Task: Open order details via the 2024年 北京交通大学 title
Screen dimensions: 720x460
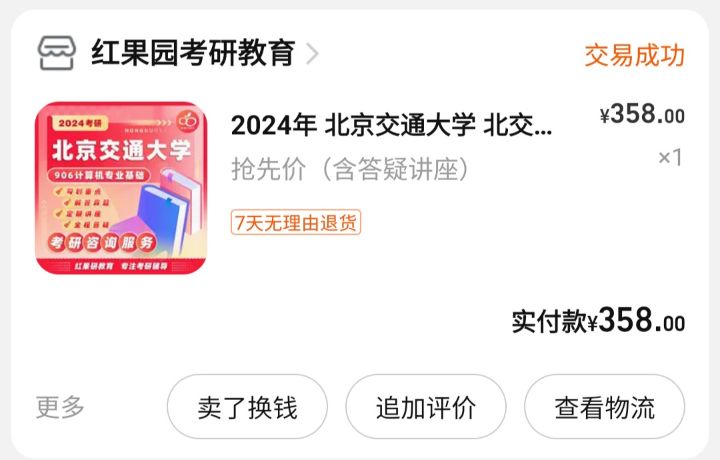Action: (391, 125)
